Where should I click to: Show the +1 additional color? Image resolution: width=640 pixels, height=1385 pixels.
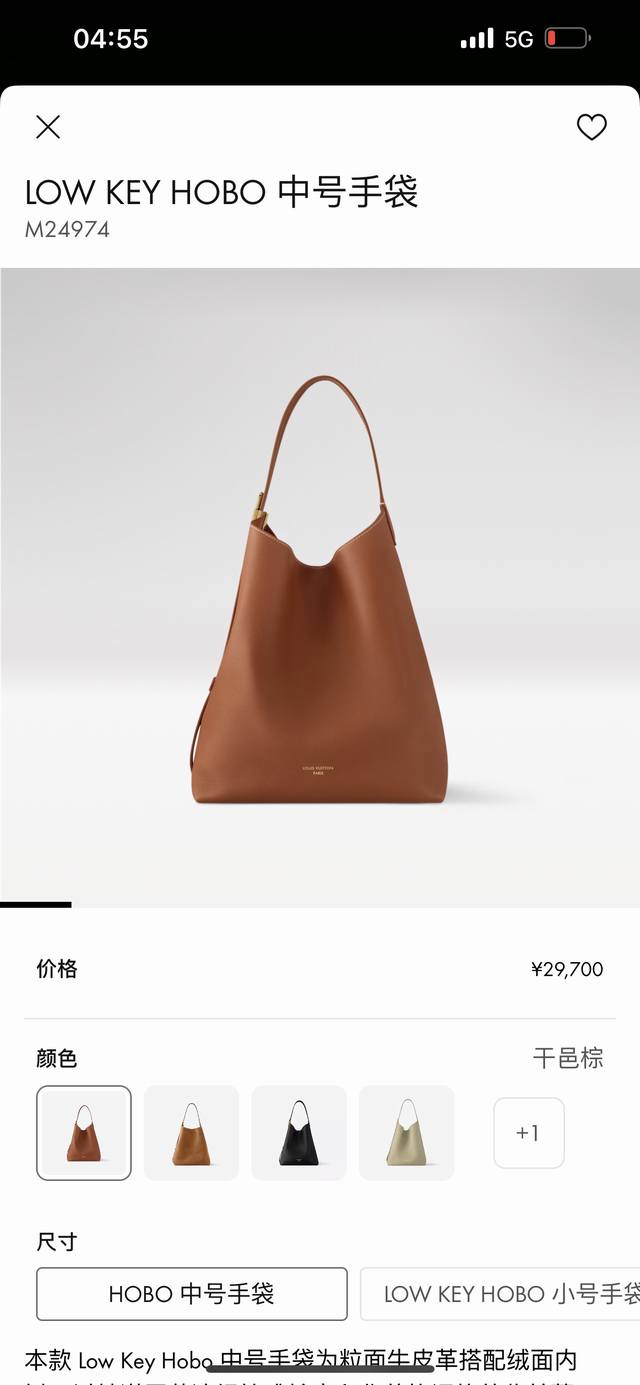click(528, 1133)
